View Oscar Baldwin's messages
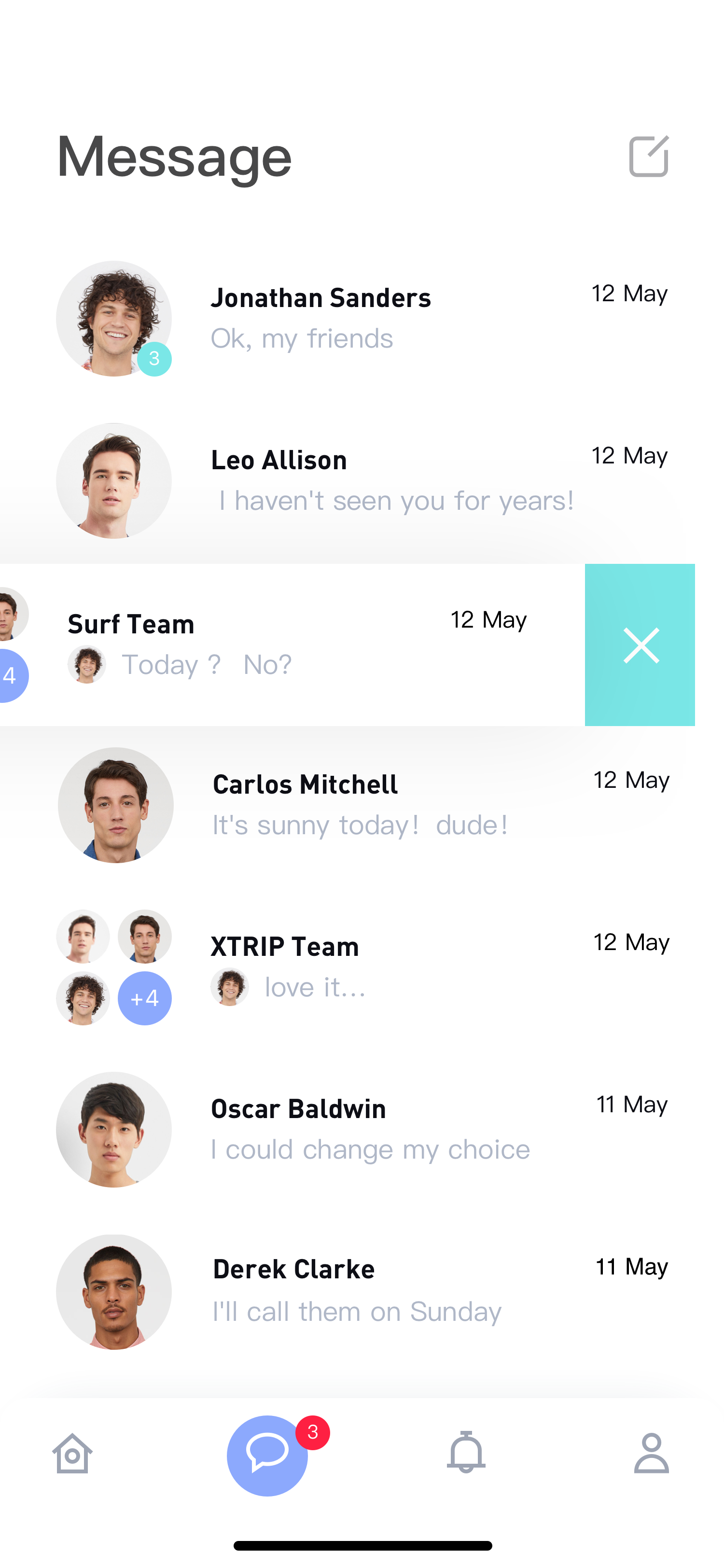 362,1130
